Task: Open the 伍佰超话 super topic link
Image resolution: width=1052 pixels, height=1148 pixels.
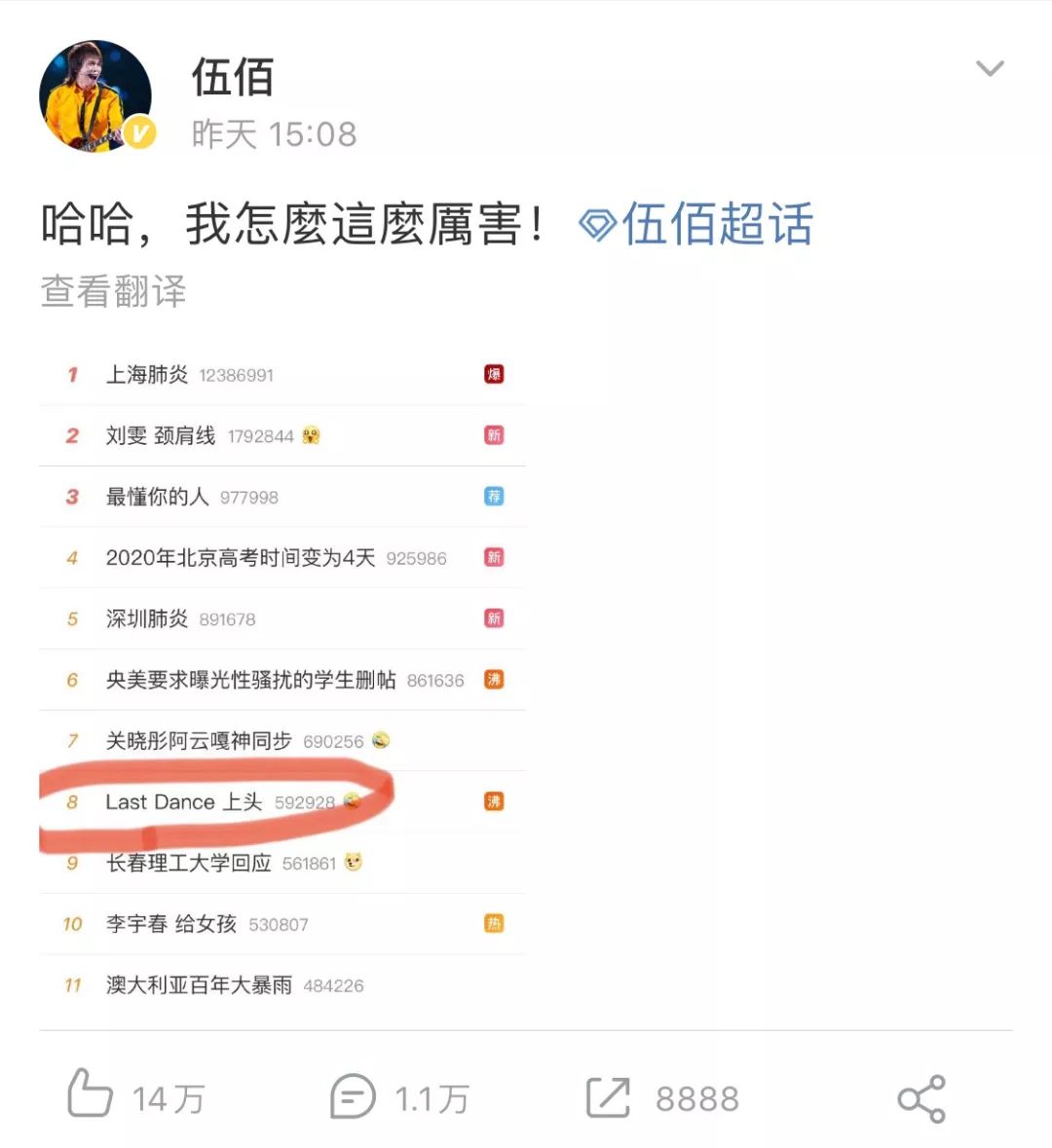Action: [x=697, y=224]
